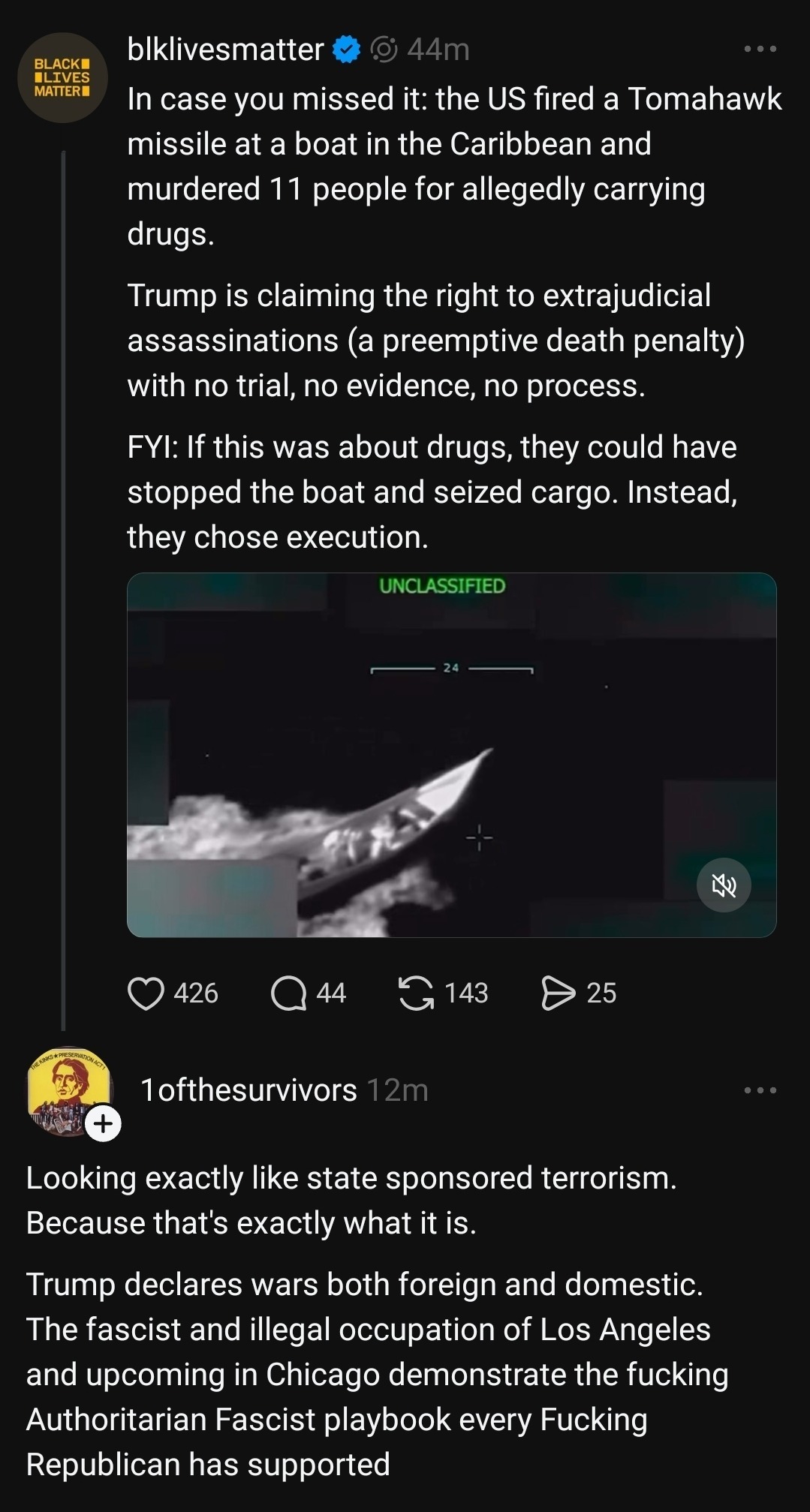Screen dimensions: 810x1512
Task: Open the blklivesmatter username
Action: [225, 50]
